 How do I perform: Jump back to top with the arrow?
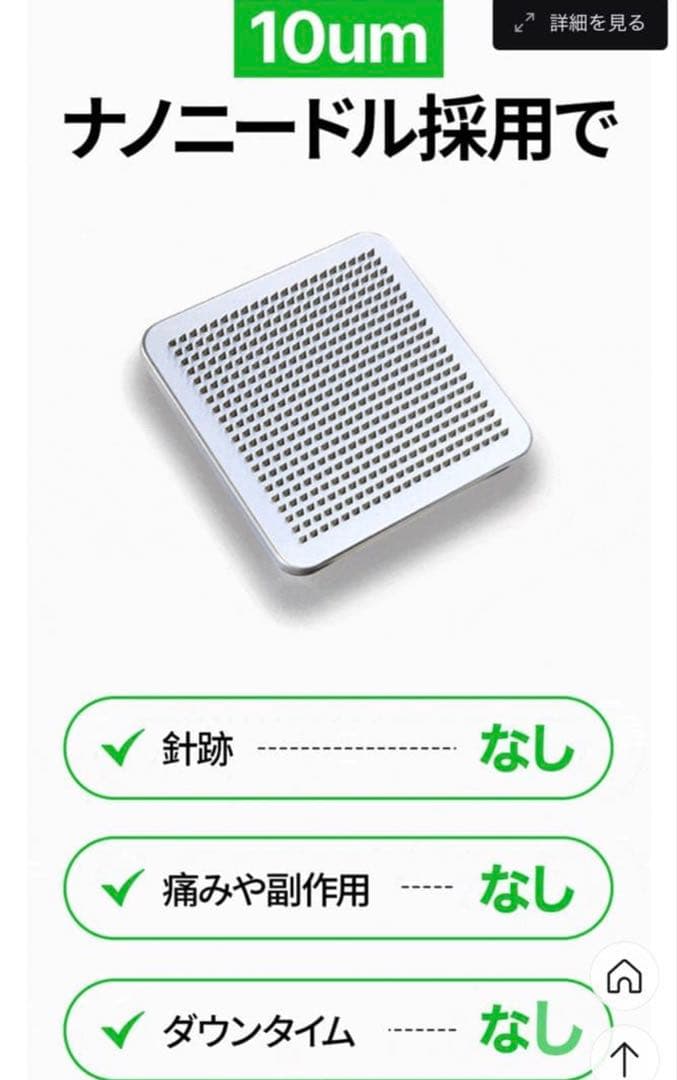tap(624, 1057)
